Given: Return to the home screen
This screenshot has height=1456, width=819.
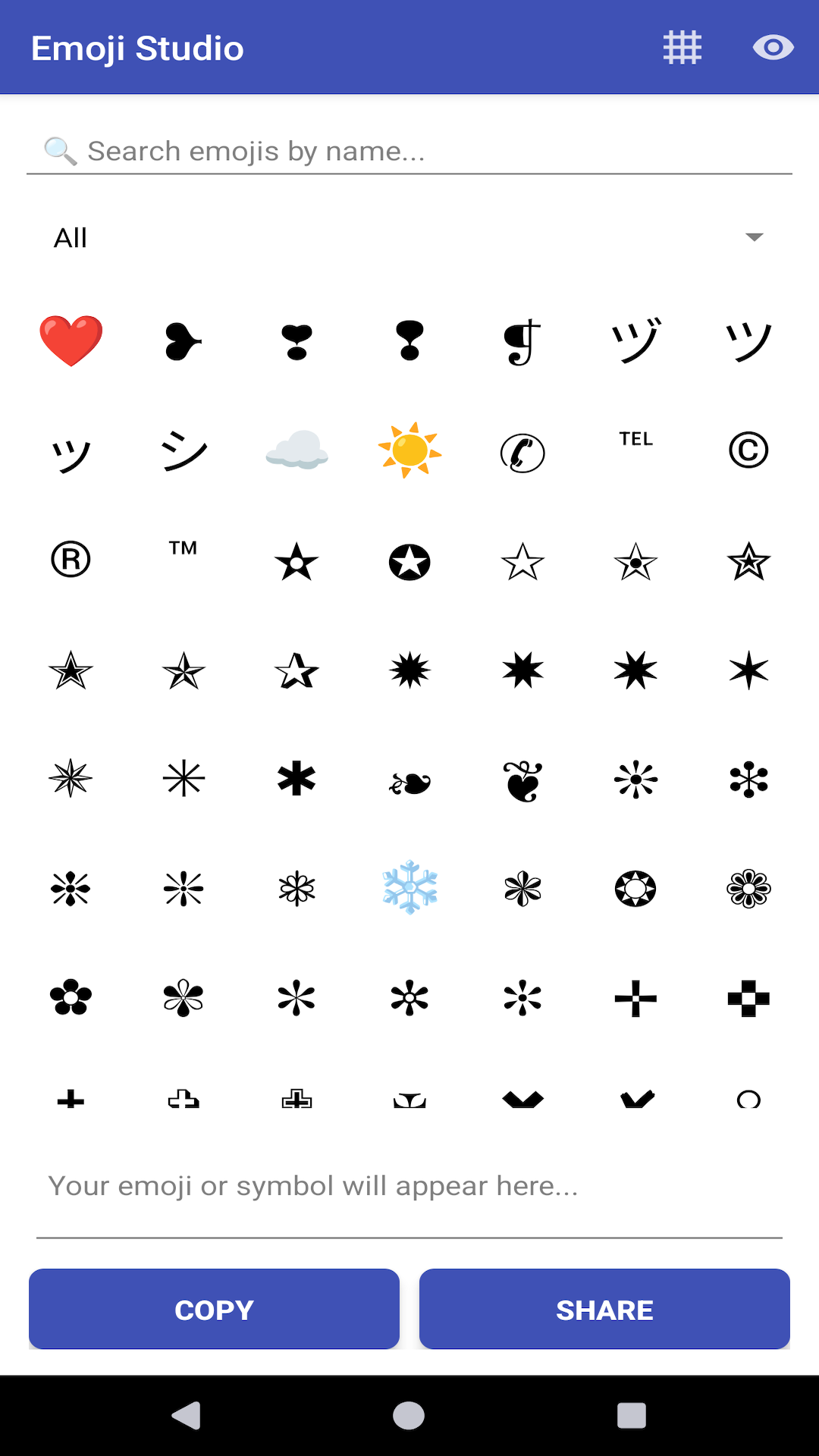Looking at the screenshot, I should pos(409,1415).
